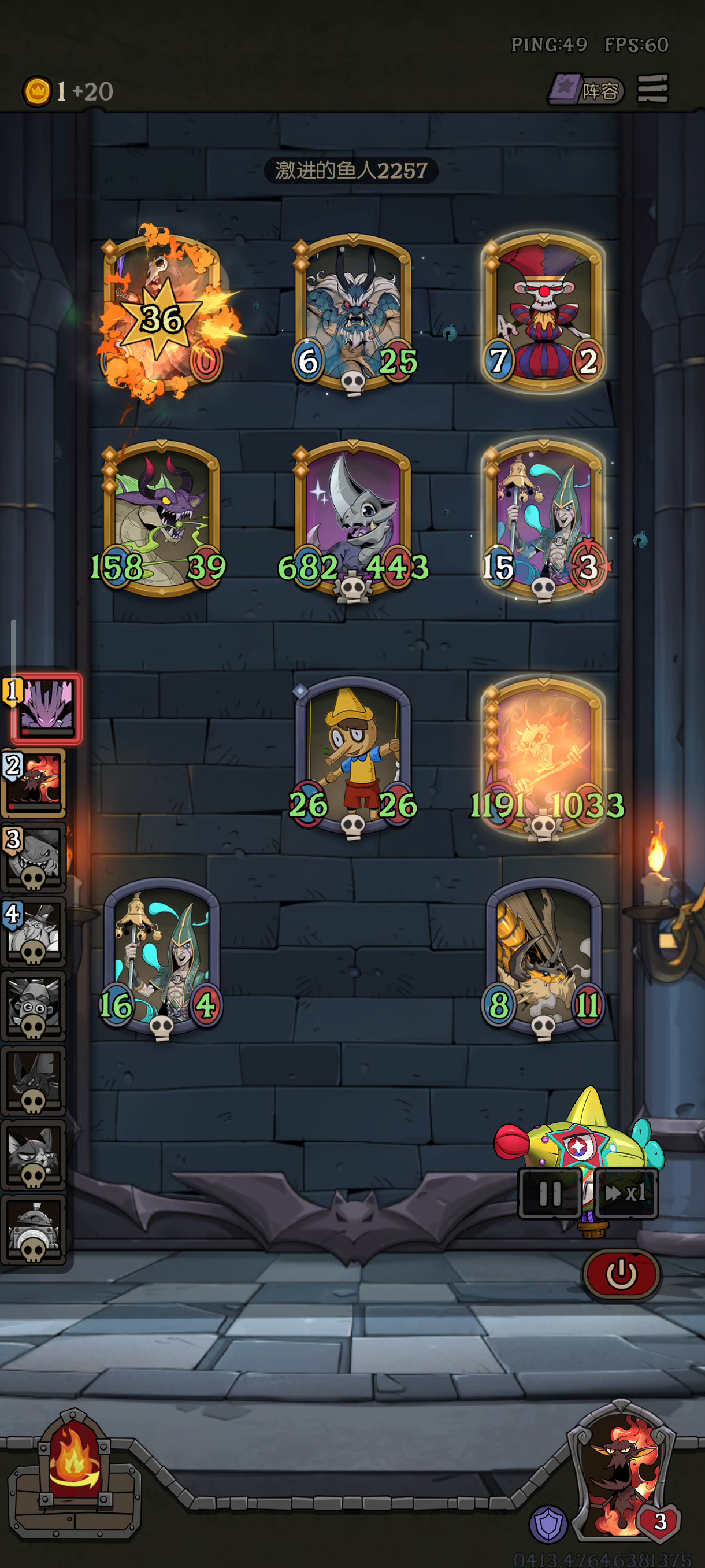View player 1 in the ranking sidebar
This screenshot has height=1568, width=705.
(x=47, y=708)
